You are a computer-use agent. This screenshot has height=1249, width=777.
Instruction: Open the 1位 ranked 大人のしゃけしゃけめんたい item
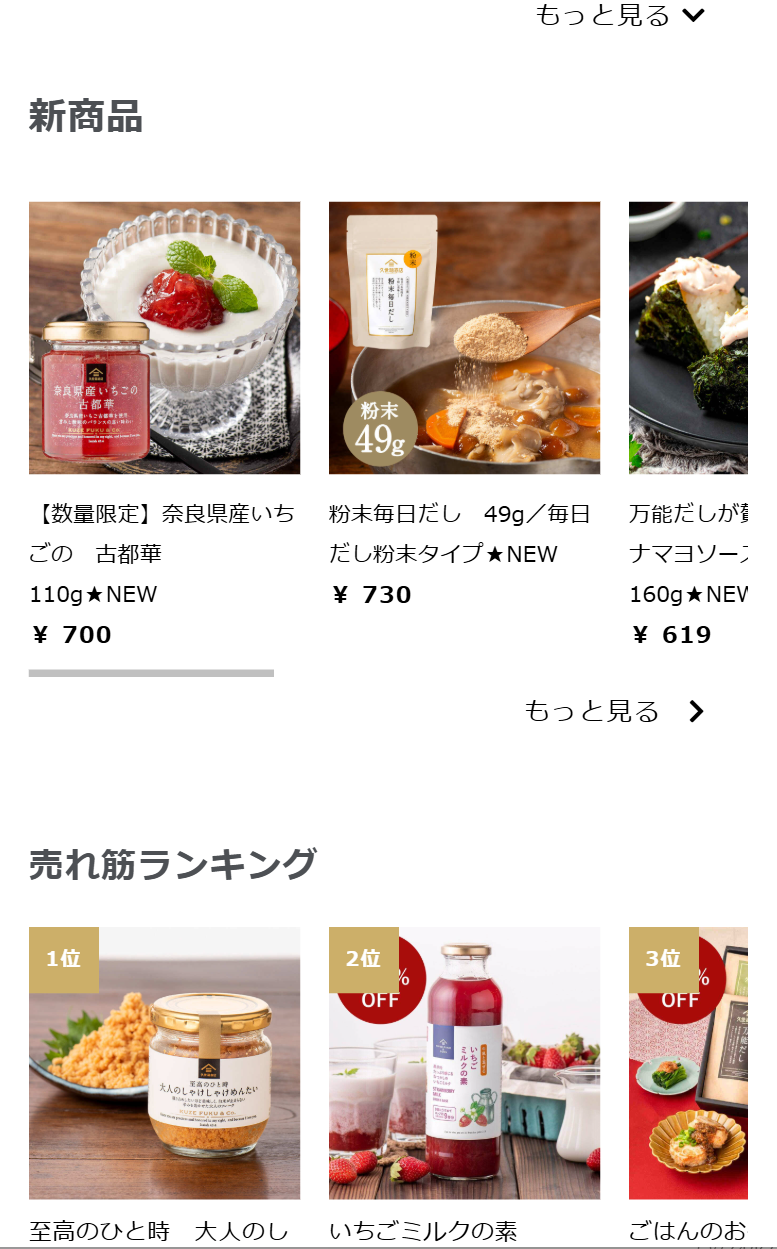click(164, 1063)
